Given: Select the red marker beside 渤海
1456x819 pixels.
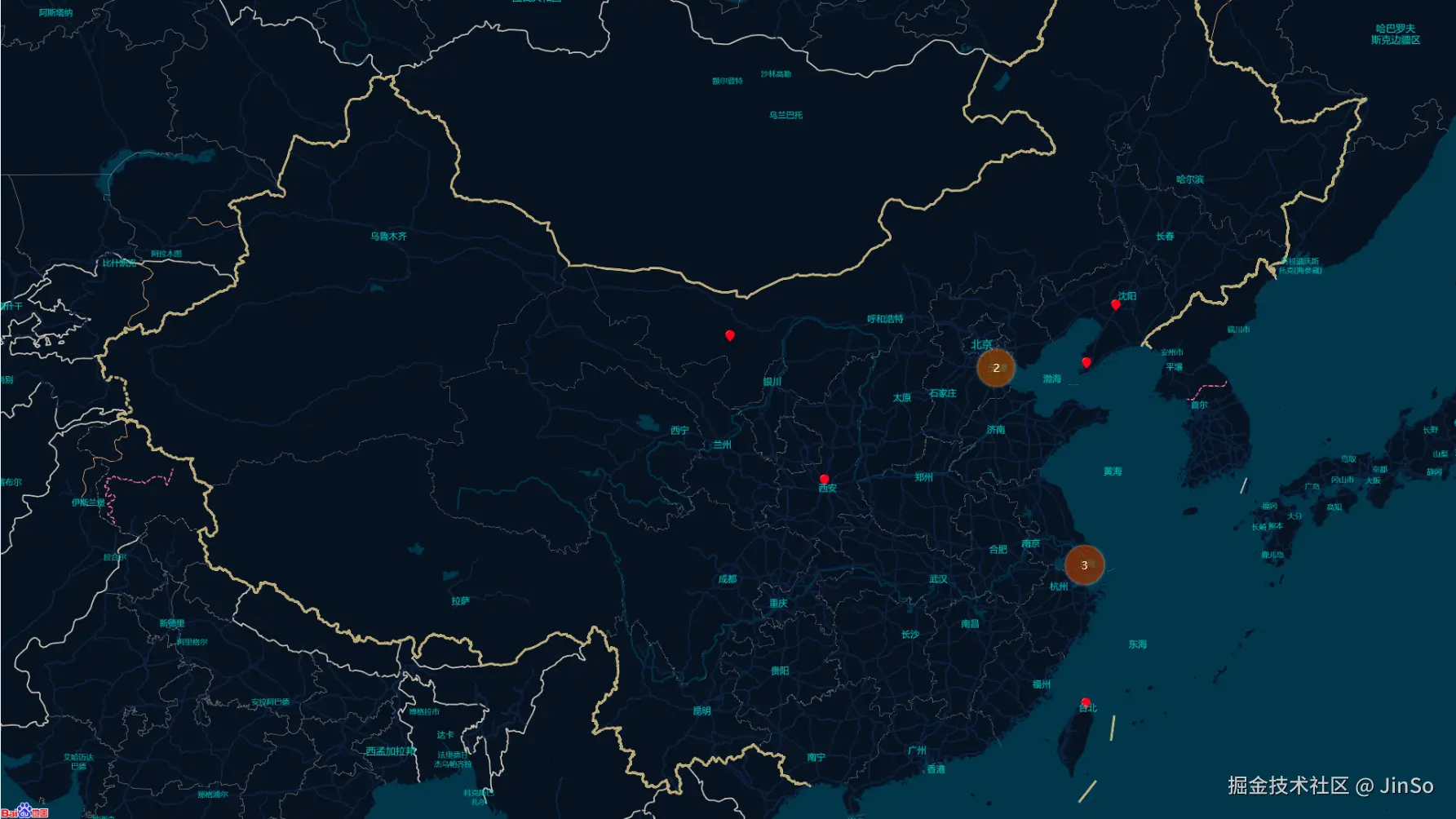Looking at the screenshot, I should coord(1086,362).
